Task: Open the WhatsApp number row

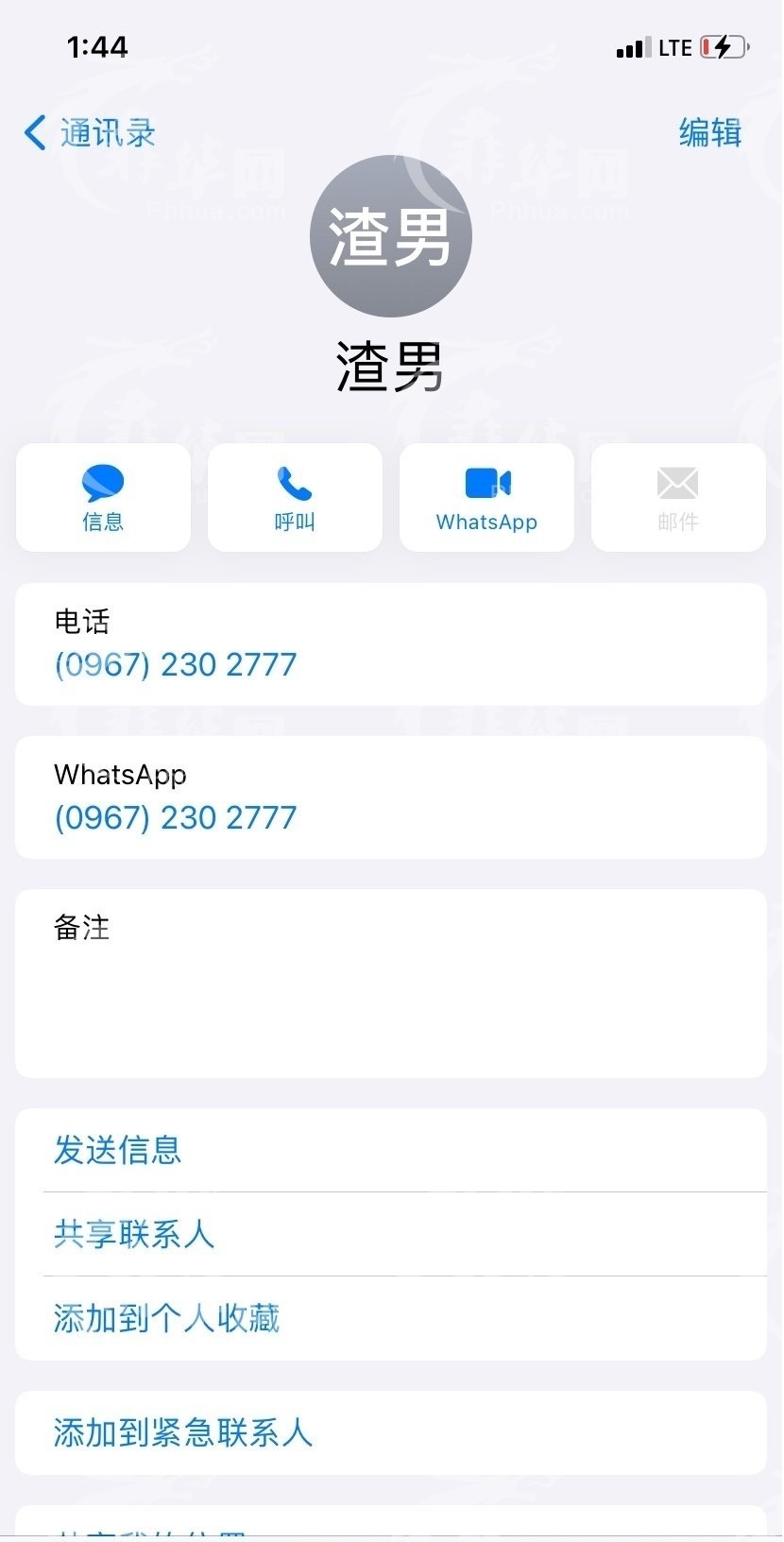Action: tap(390, 797)
